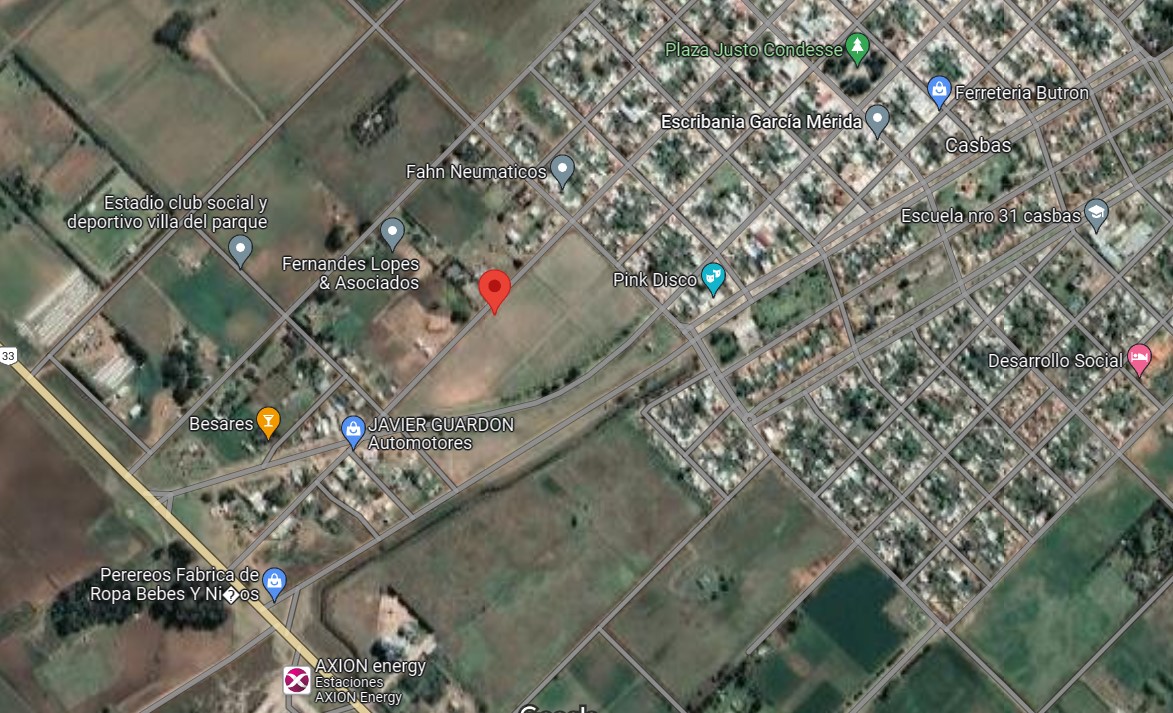Select Fernandes Lopes & Asociados pin
Image resolution: width=1173 pixels, height=713 pixels.
pyautogui.click(x=392, y=234)
